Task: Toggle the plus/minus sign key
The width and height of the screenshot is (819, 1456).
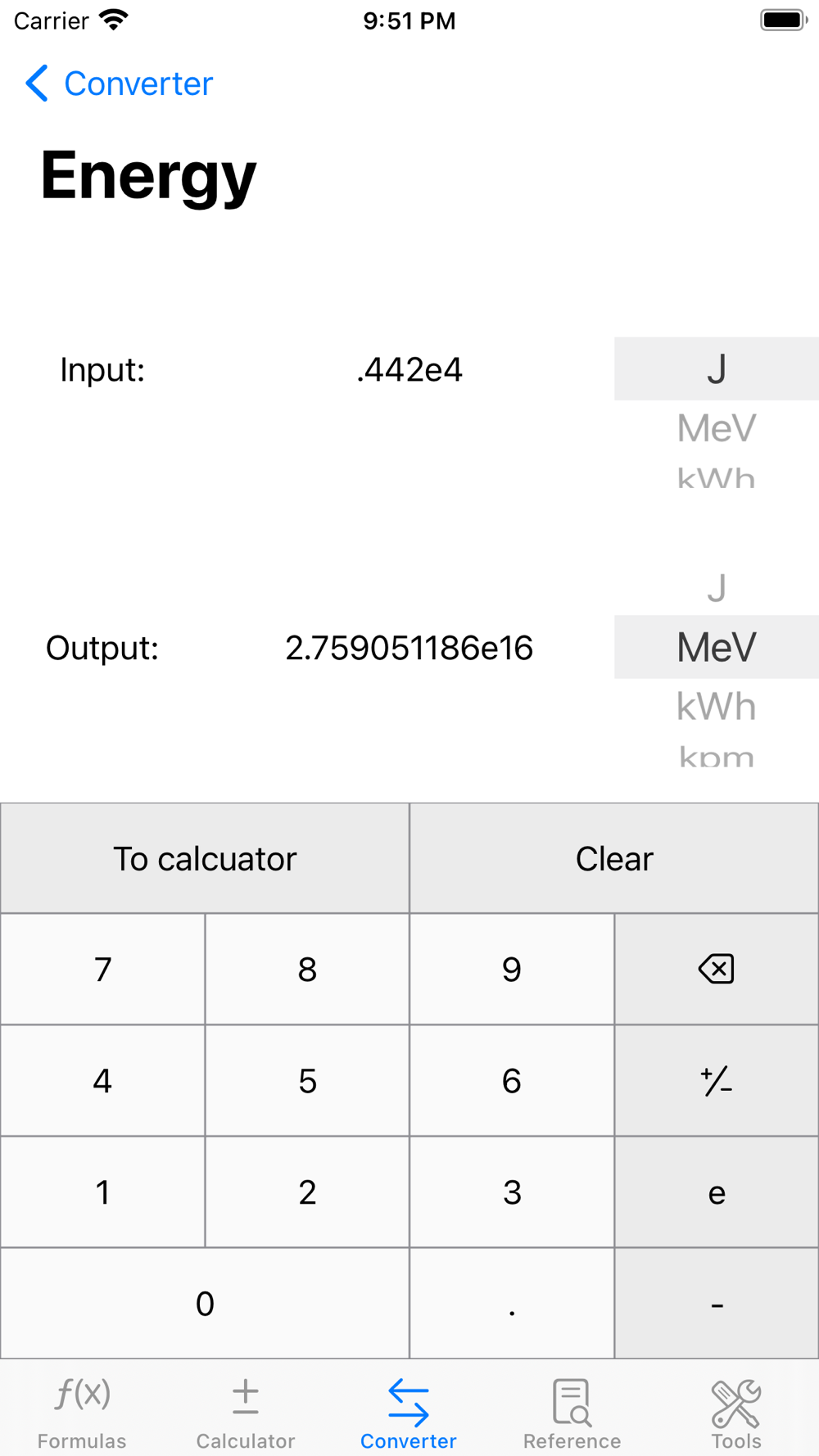Action: (717, 1081)
